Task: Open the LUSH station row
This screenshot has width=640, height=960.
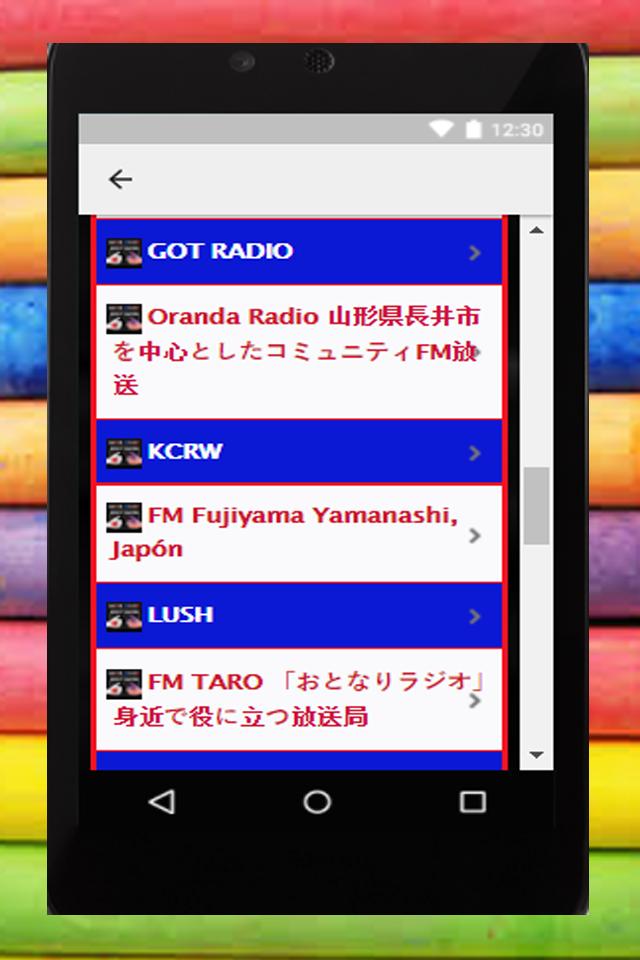Action: point(298,615)
